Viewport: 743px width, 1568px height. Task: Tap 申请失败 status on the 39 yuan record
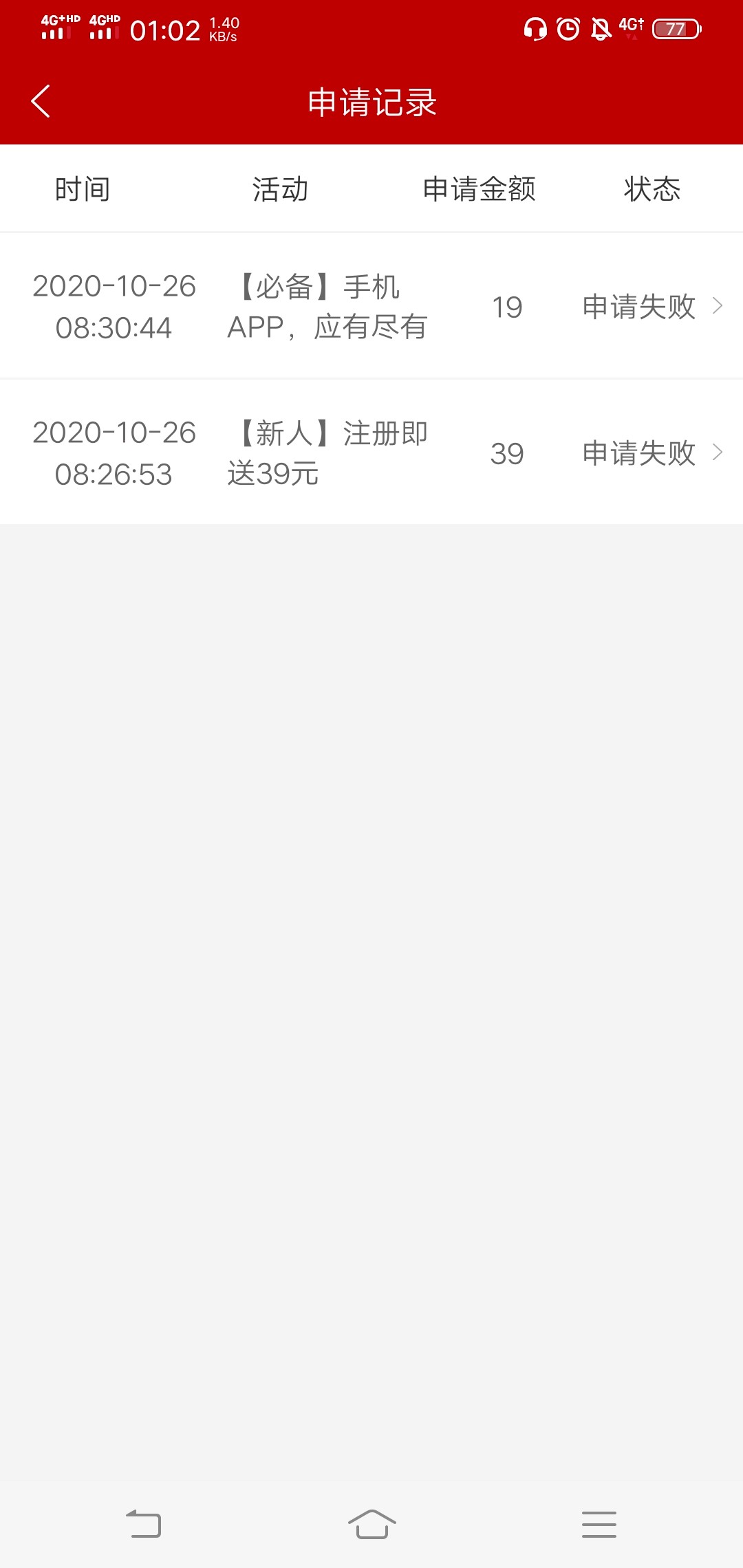click(x=637, y=453)
